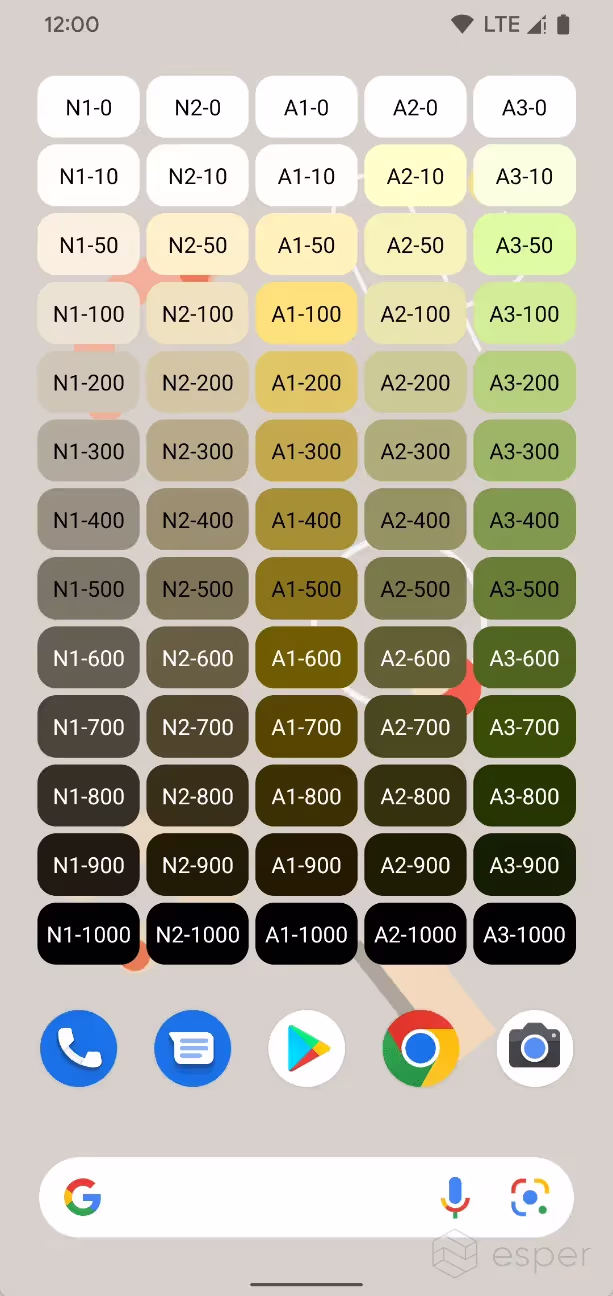Launch the Play Store
613x1296 pixels.
coord(307,1048)
